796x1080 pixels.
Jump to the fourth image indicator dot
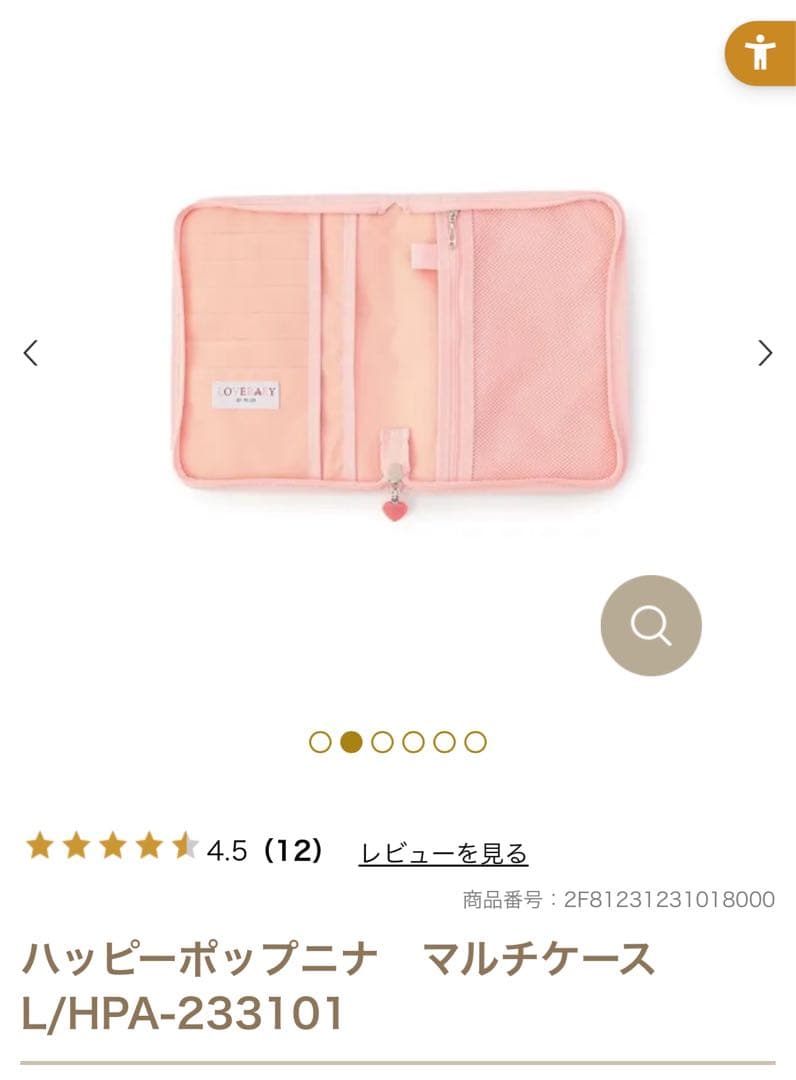413,742
